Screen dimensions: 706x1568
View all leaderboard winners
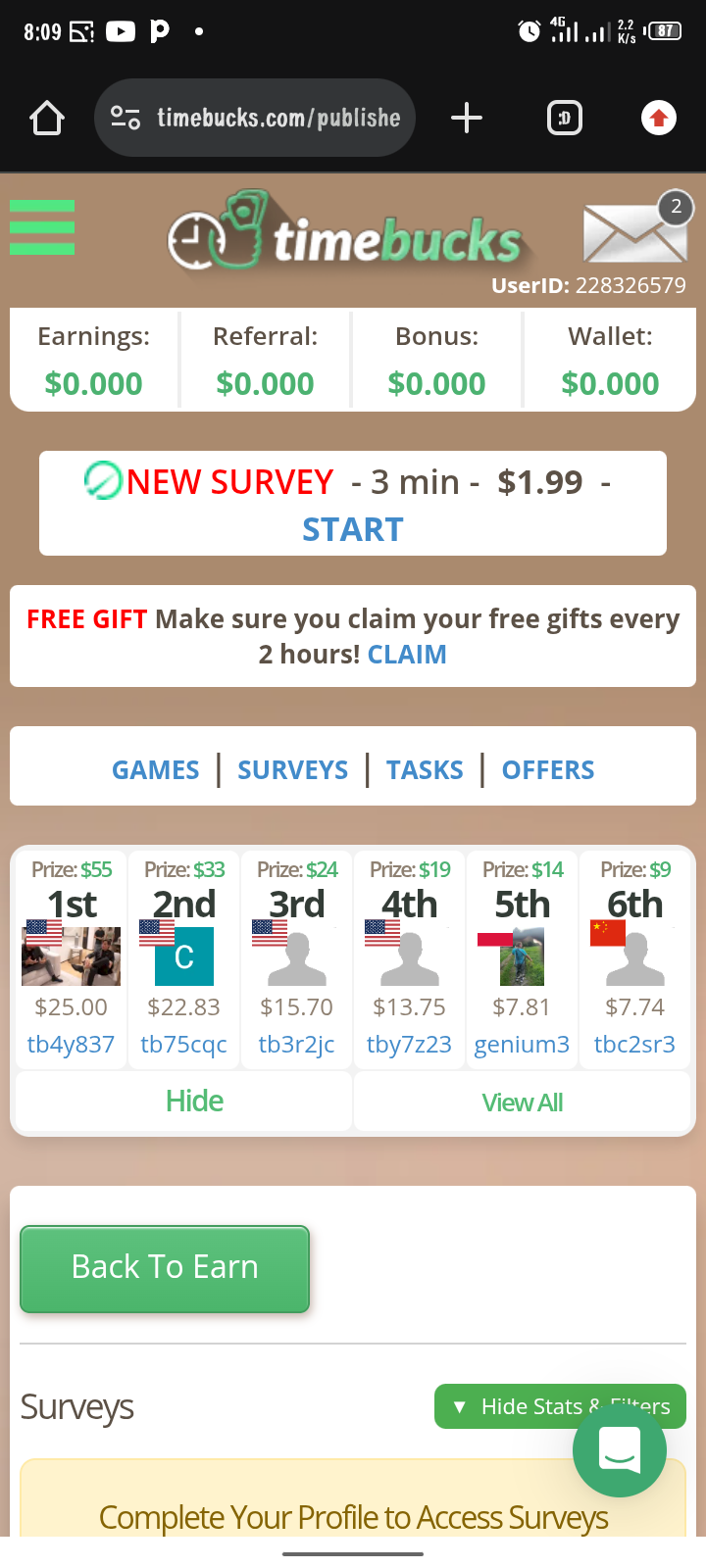(522, 1102)
